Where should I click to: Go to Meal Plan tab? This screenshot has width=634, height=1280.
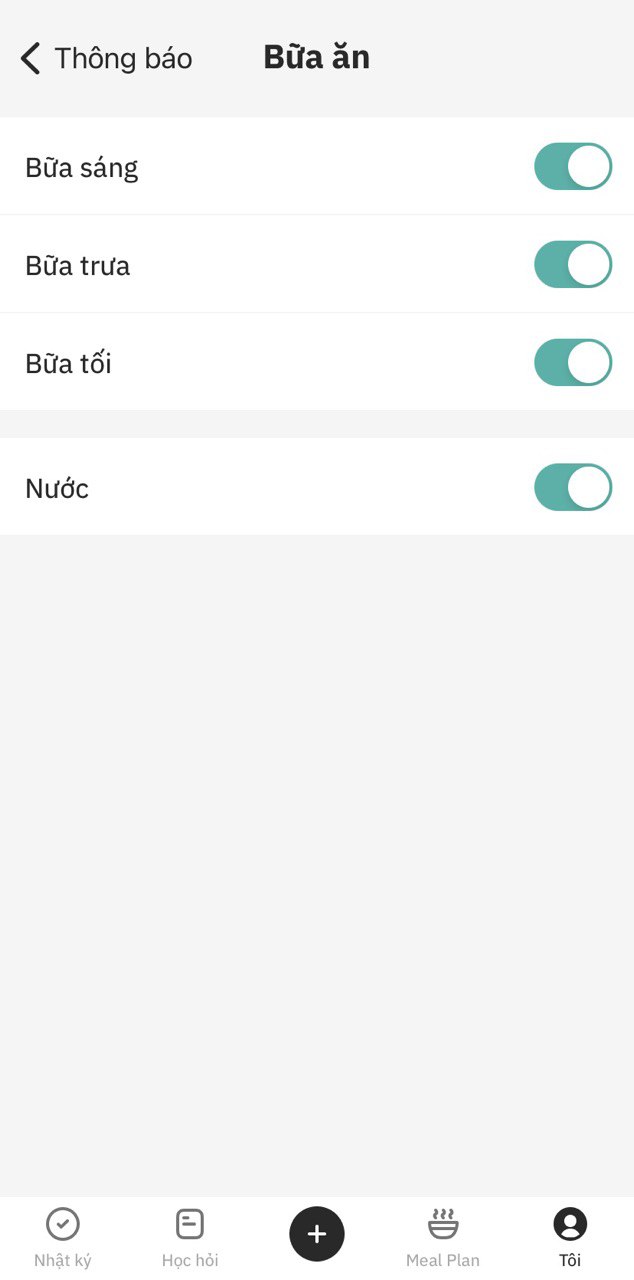coord(443,1236)
